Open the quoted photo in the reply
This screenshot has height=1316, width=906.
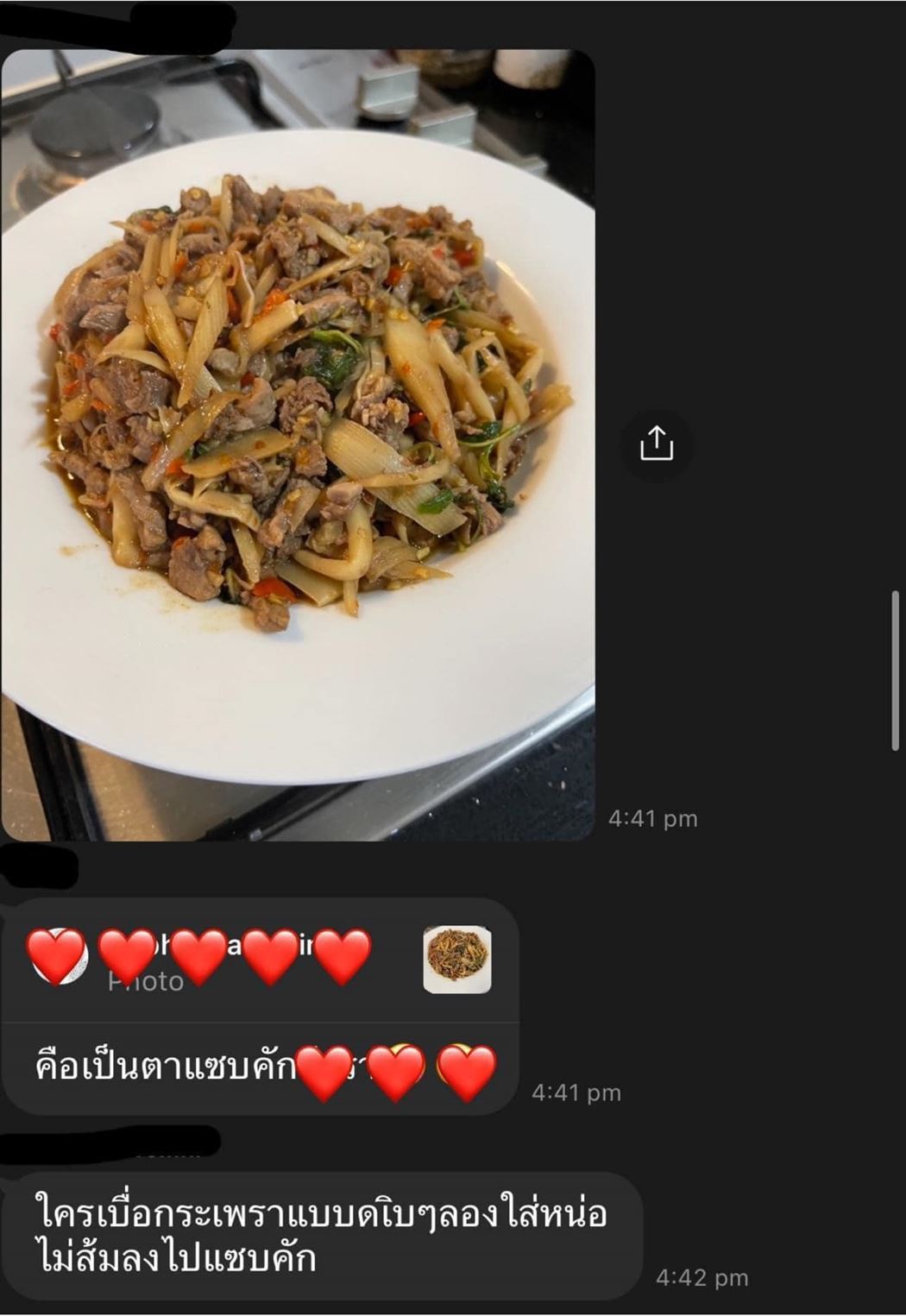pyautogui.click(x=457, y=960)
